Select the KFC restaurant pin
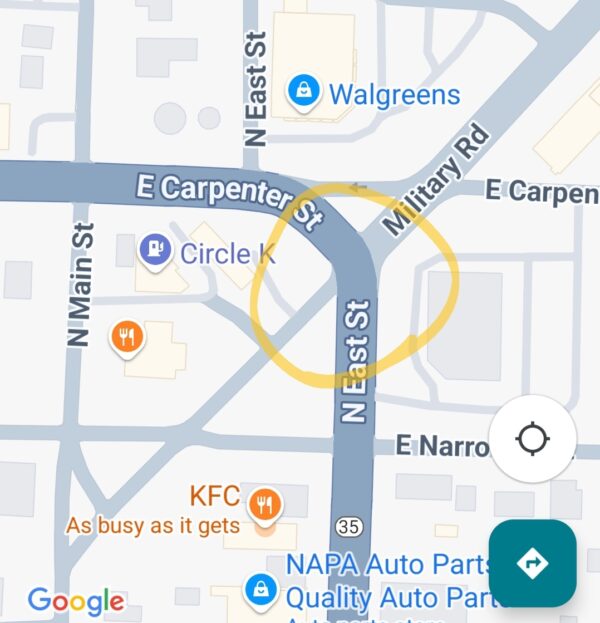This screenshot has width=600, height=623. 264,504
